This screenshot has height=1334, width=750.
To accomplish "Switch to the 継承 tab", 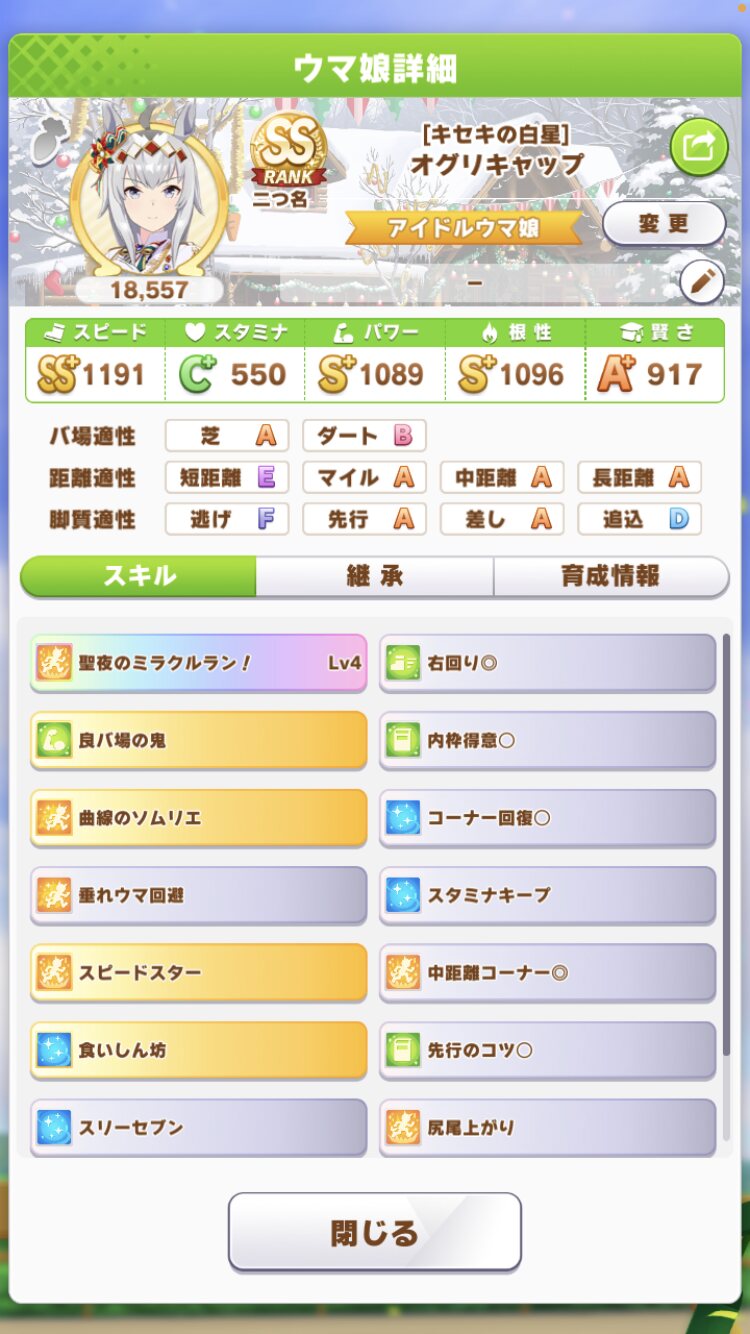I will point(374,576).
